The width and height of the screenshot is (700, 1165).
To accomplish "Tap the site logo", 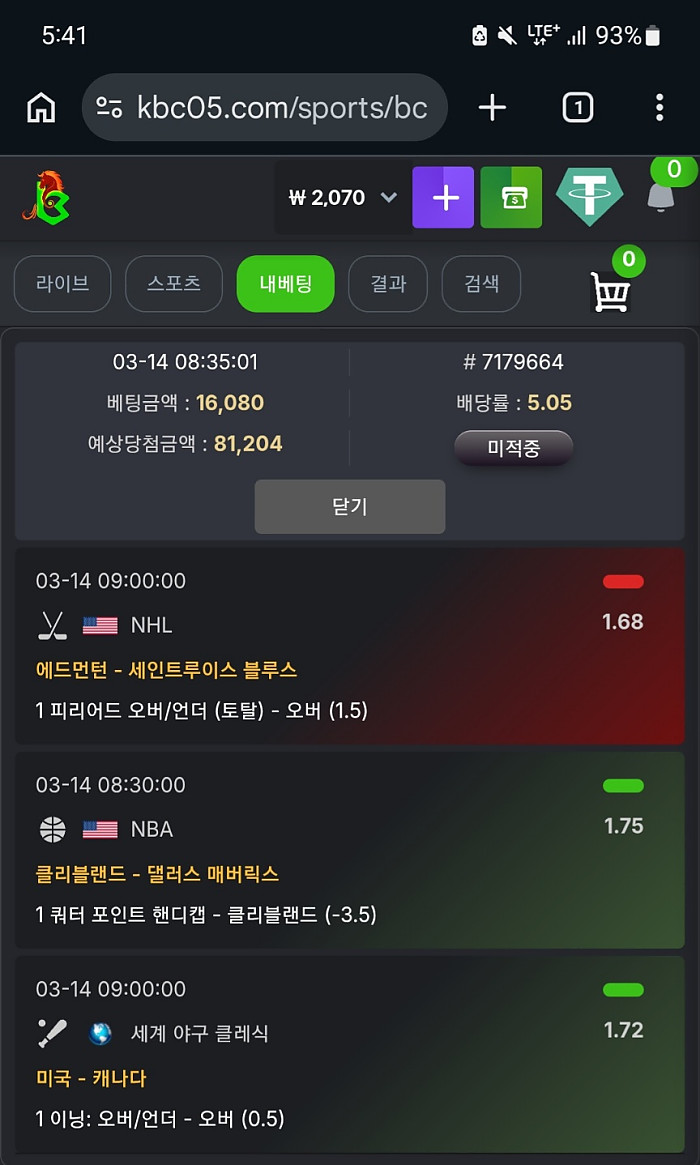I will [x=46, y=197].
